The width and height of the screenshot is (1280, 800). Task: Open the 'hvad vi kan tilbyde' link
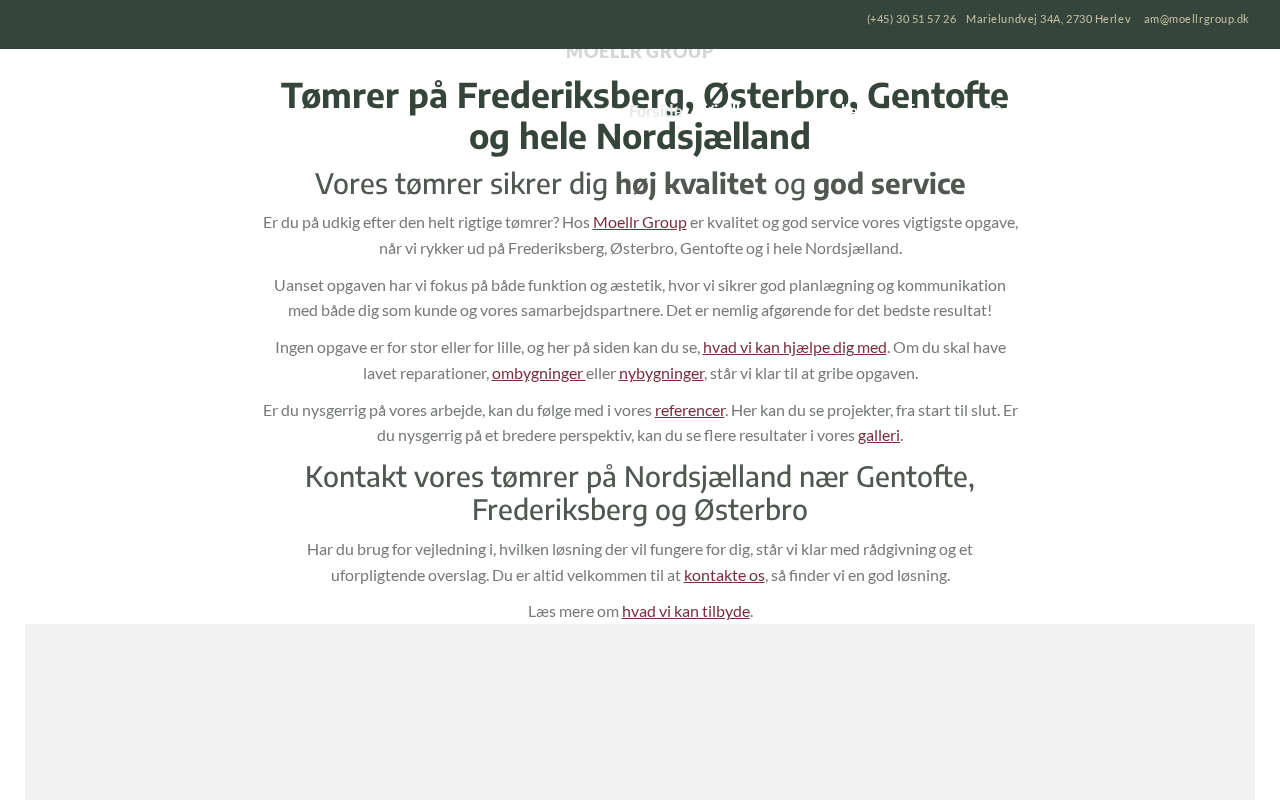point(685,611)
